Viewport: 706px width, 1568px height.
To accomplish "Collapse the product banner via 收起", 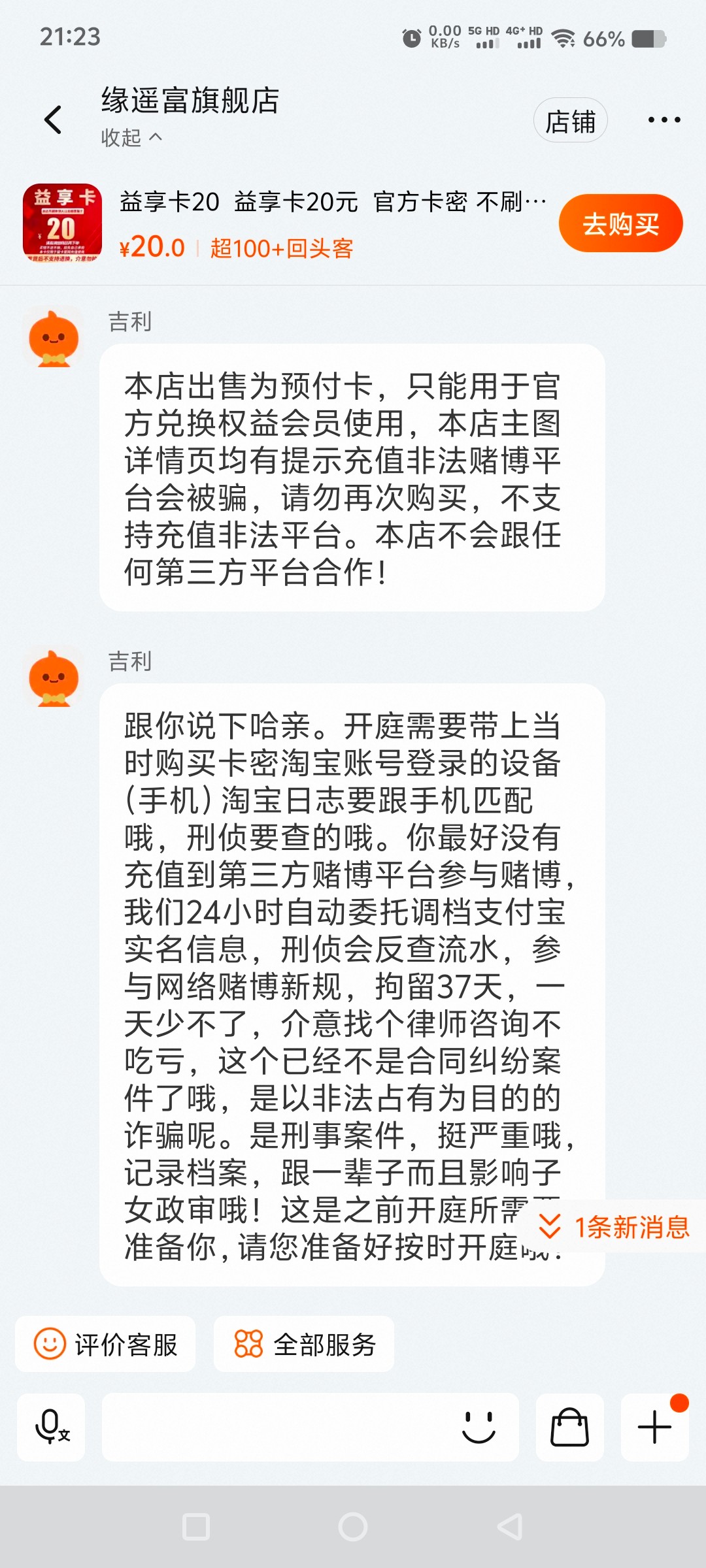I will pyautogui.click(x=131, y=138).
